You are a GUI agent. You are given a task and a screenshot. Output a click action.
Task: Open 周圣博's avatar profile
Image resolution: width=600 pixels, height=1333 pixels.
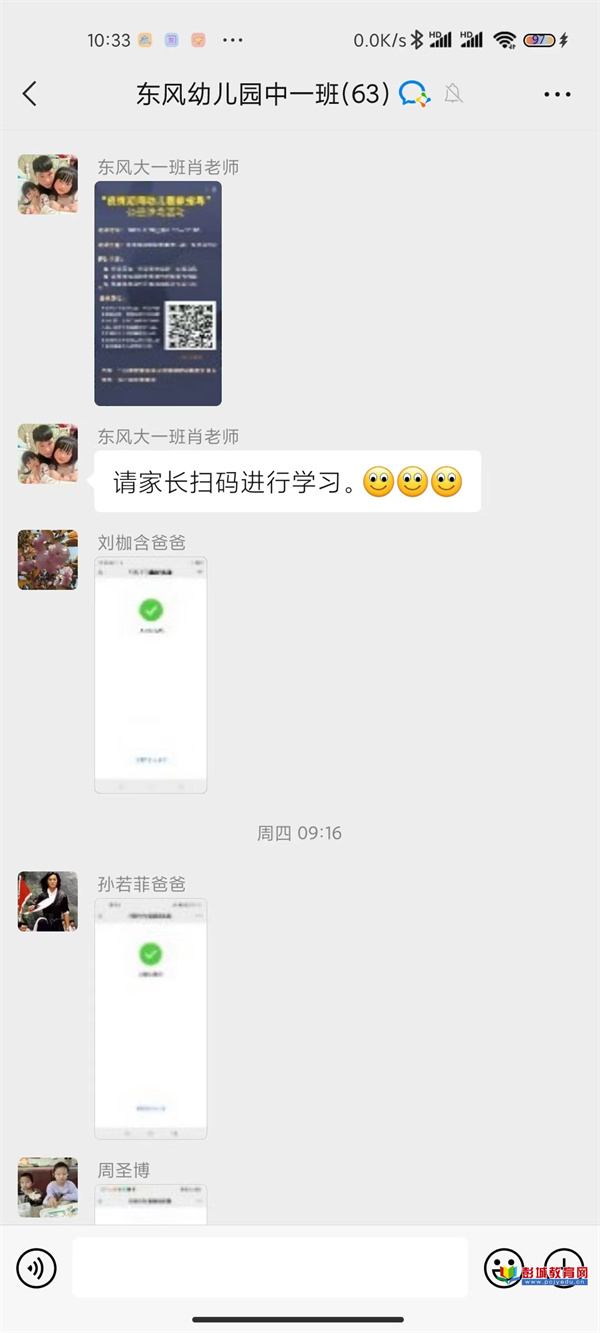click(48, 1187)
